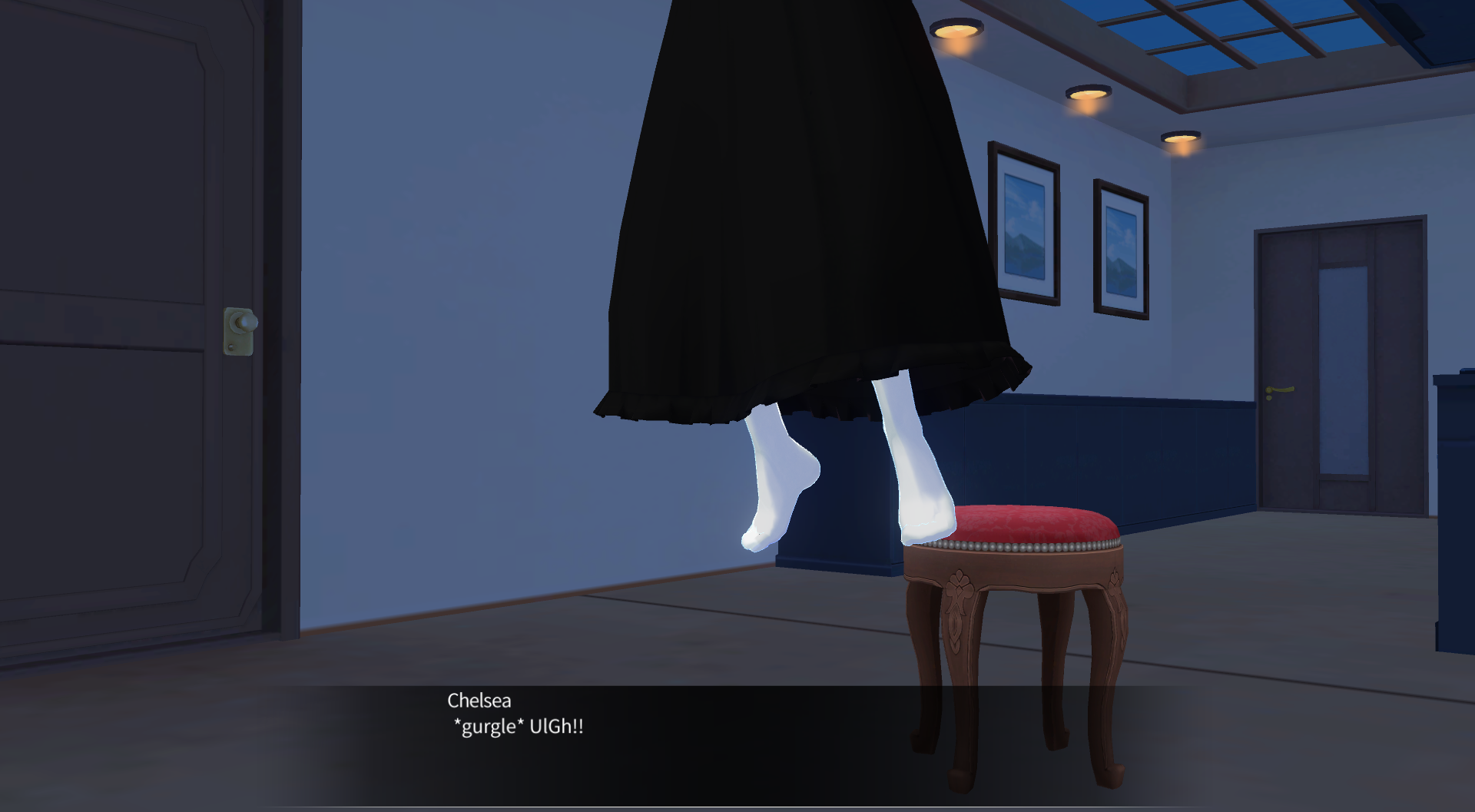1475x812 pixels.
Task: Tap Chelsea's dialogue box to continue
Action: point(737,747)
